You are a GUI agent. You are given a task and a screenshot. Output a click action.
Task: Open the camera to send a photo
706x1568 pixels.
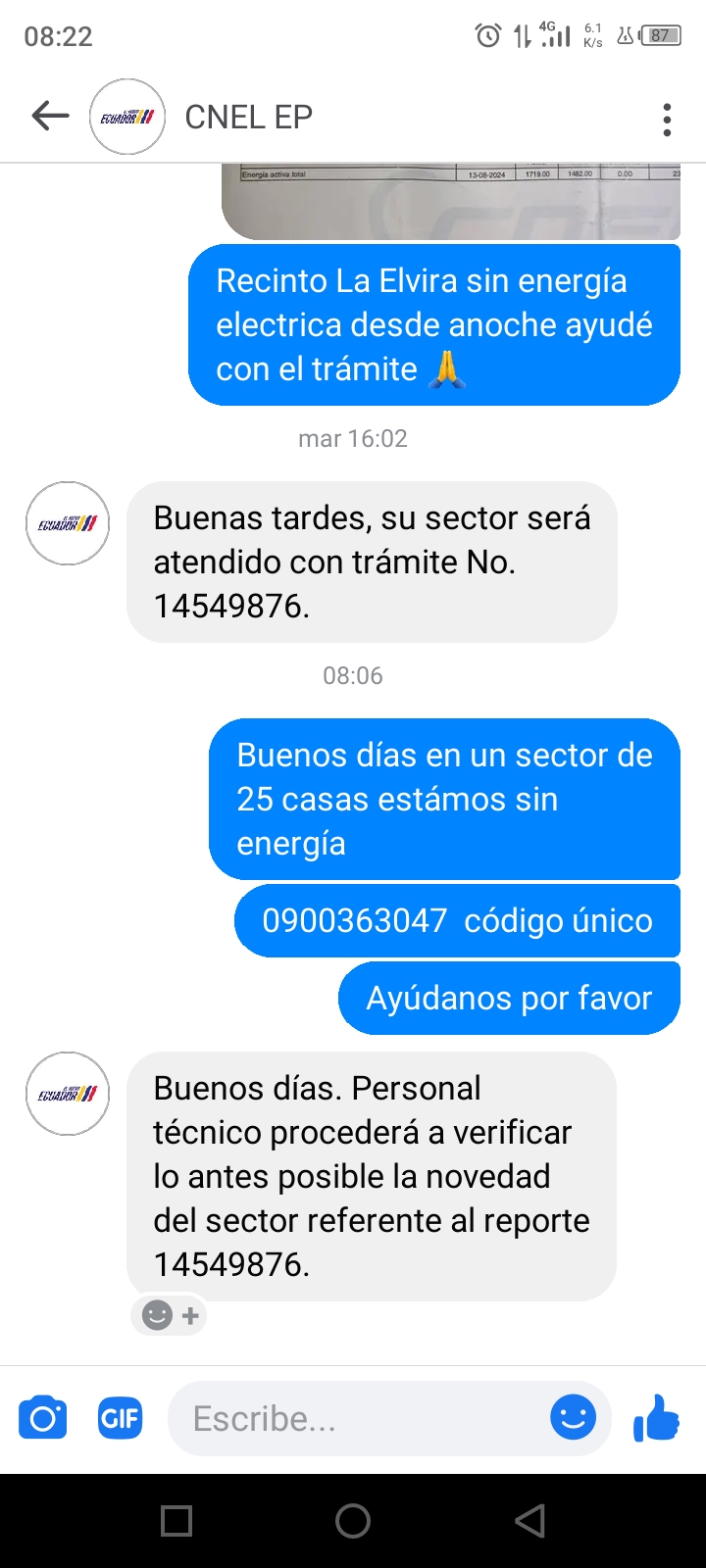[x=43, y=1418]
